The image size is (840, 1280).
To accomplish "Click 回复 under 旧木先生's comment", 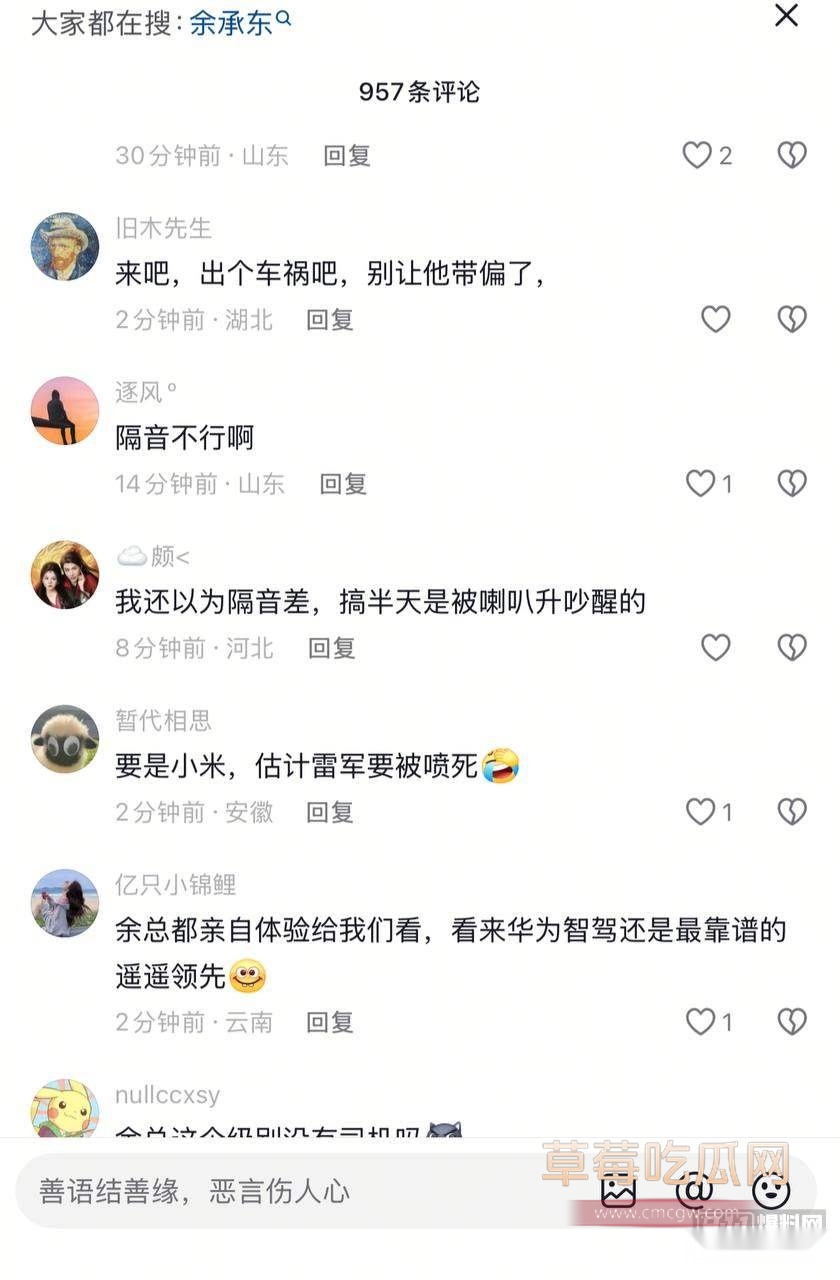I will click(x=330, y=320).
